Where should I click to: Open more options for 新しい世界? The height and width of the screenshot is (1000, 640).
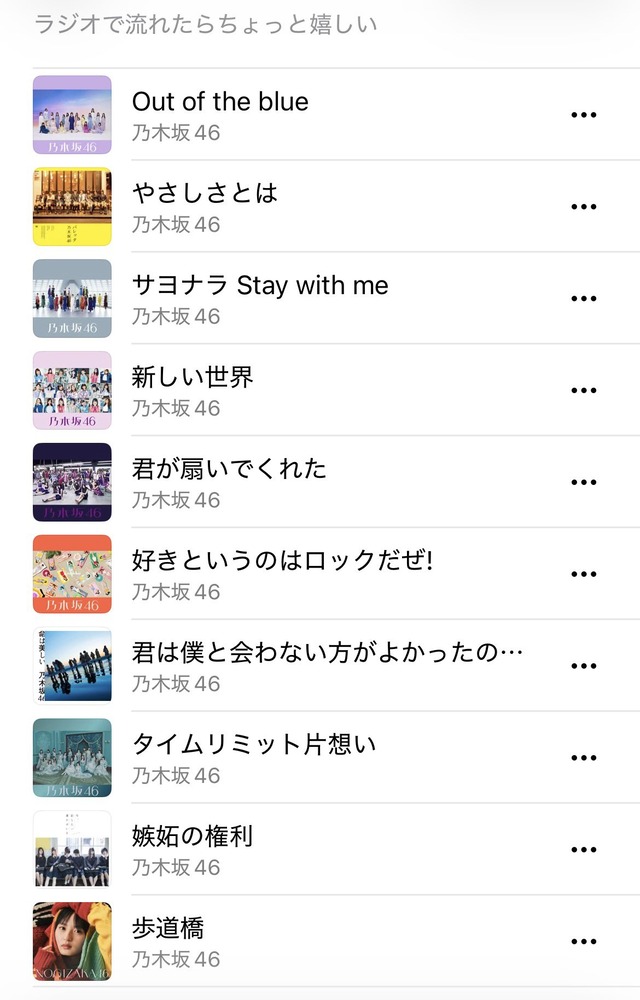[x=583, y=390]
